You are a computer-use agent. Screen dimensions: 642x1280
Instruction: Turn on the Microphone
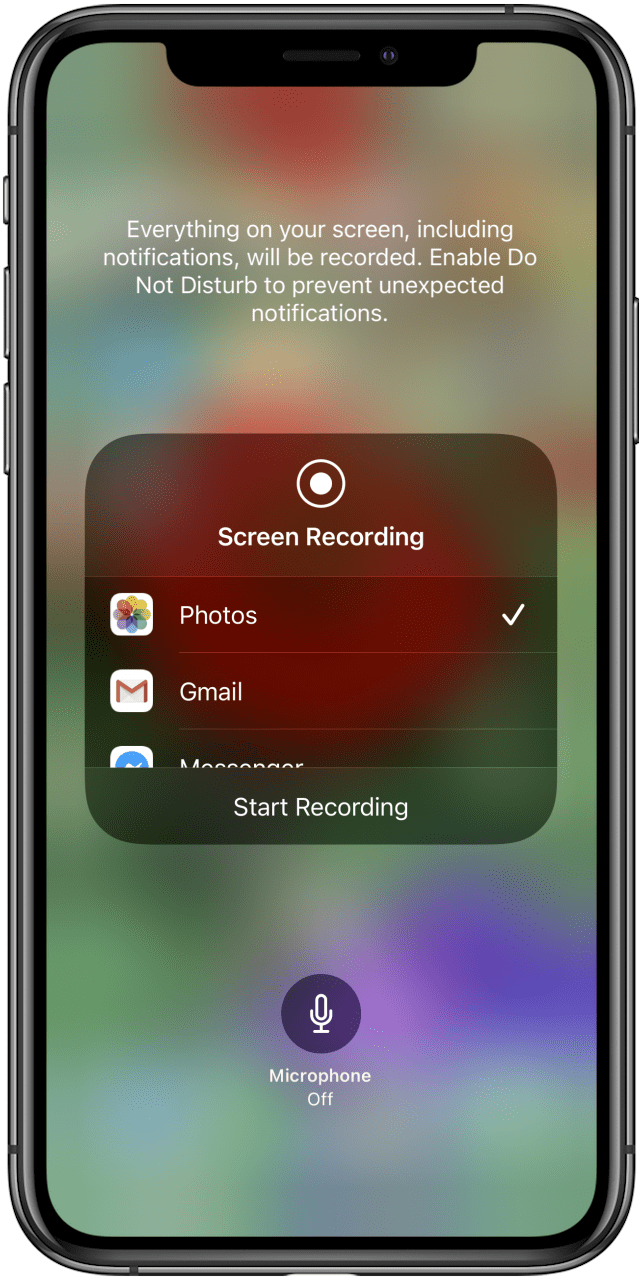tap(320, 1013)
